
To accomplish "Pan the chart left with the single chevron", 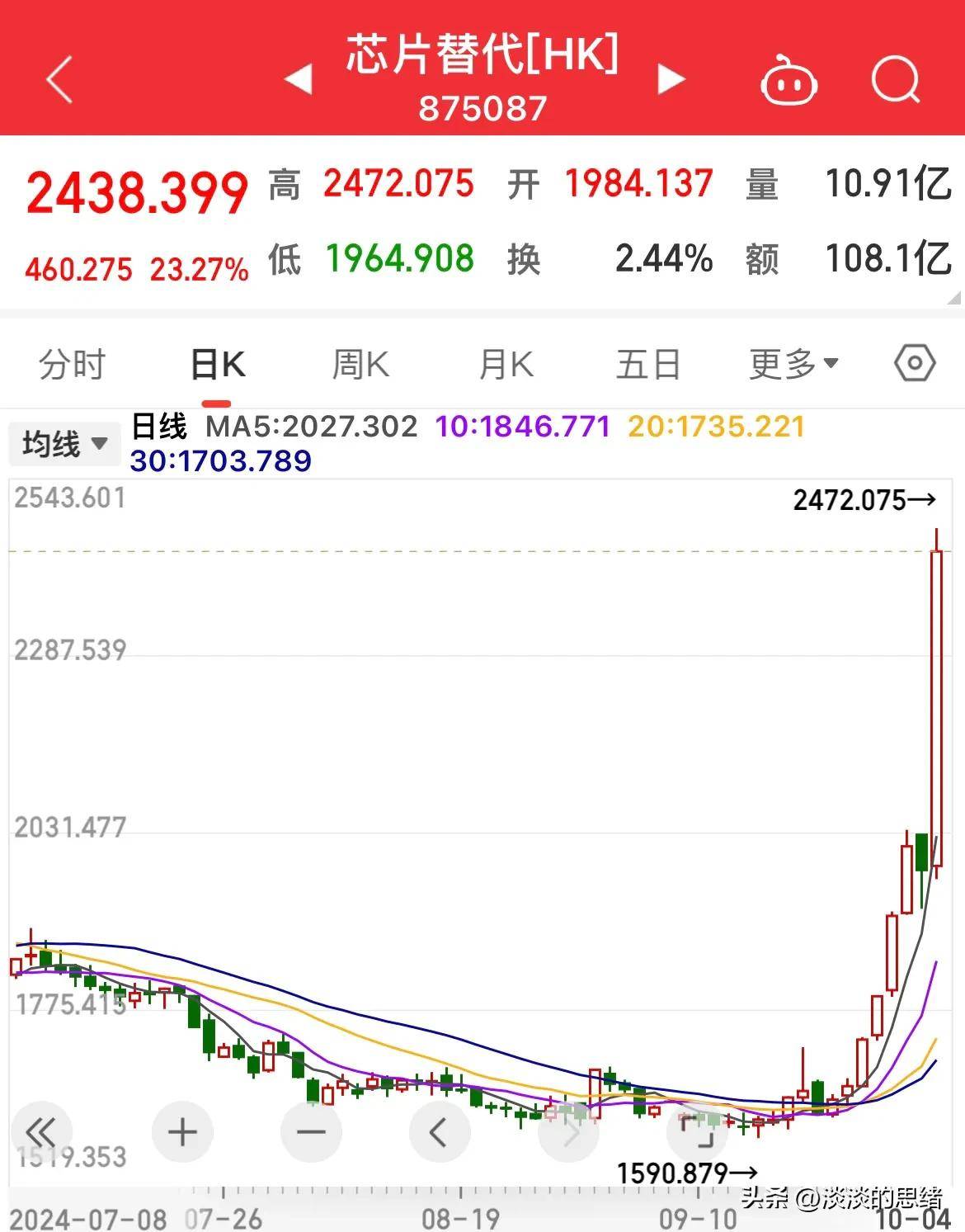I will (x=440, y=1131).
